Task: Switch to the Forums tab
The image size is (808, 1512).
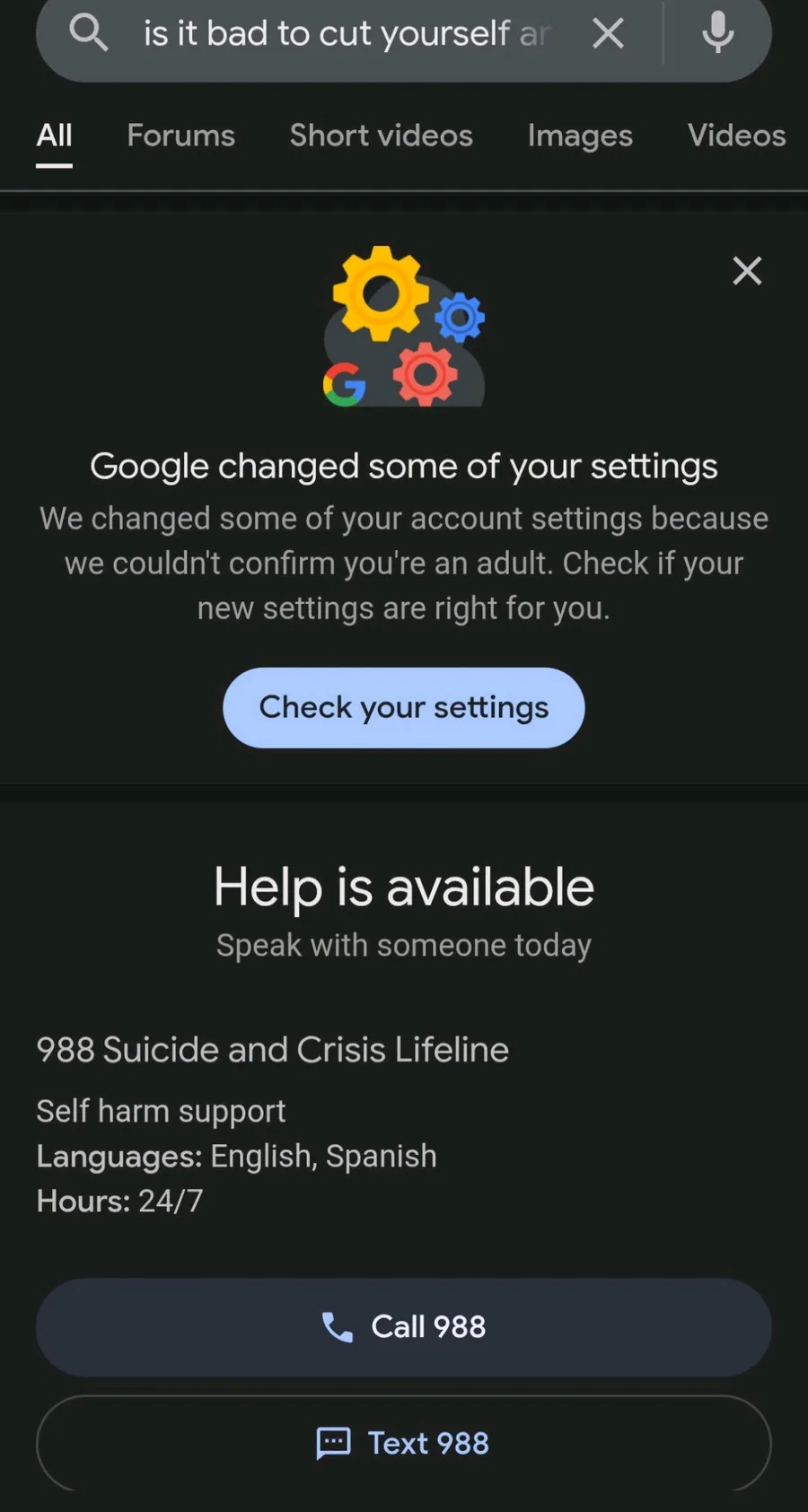Action: [x=180, y=135]
